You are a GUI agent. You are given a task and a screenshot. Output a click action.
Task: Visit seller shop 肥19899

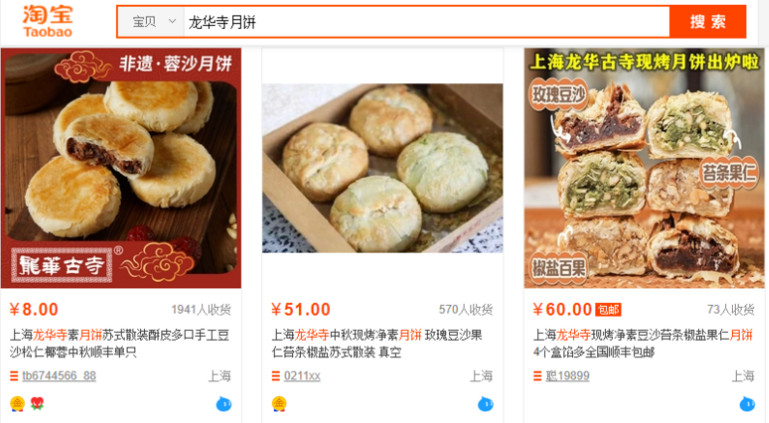(x=567, y=377)
